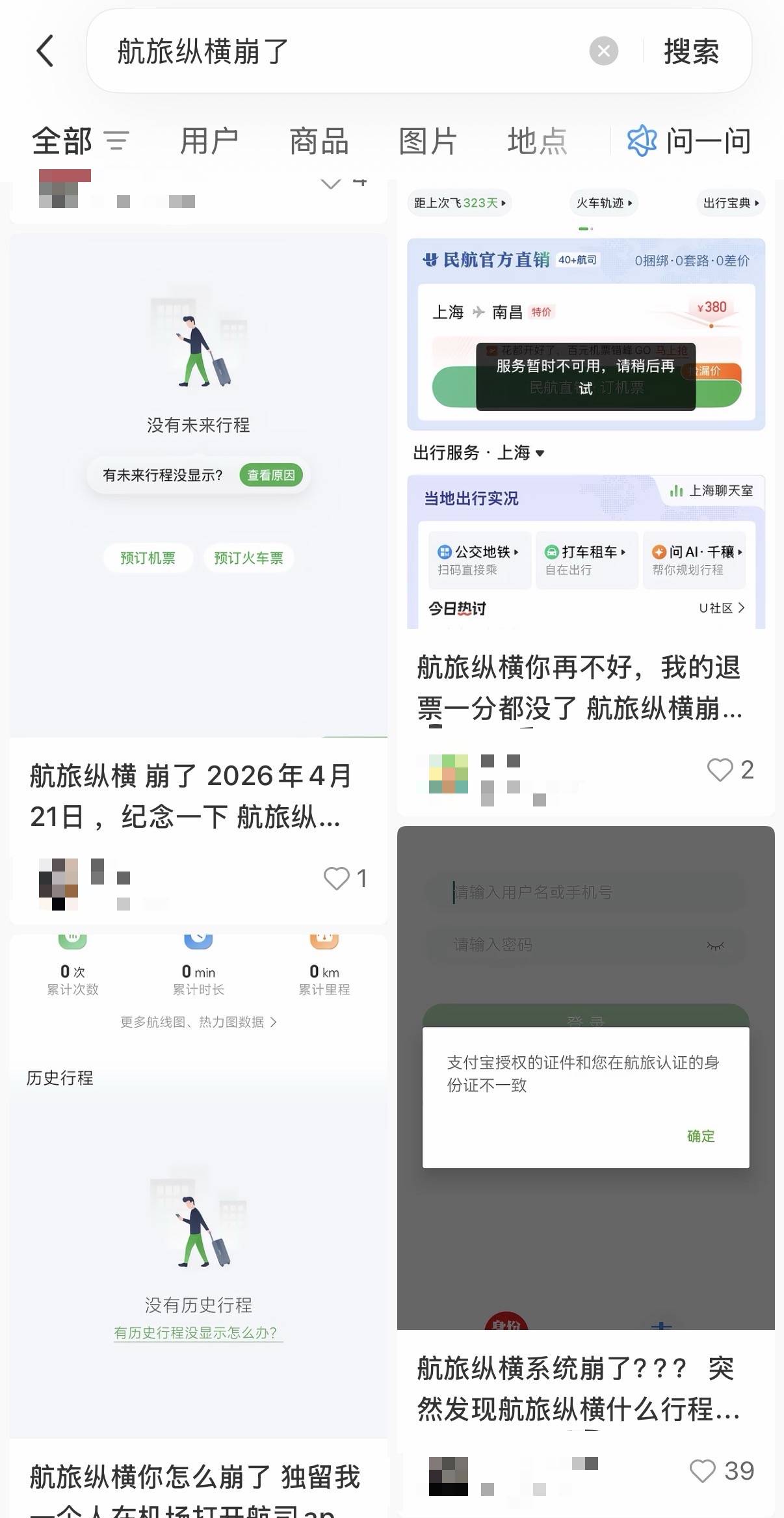This screenshot has width=784, height=1518.
Task: Switch to the 用户 tab
Action: click(x=209, y=140)
